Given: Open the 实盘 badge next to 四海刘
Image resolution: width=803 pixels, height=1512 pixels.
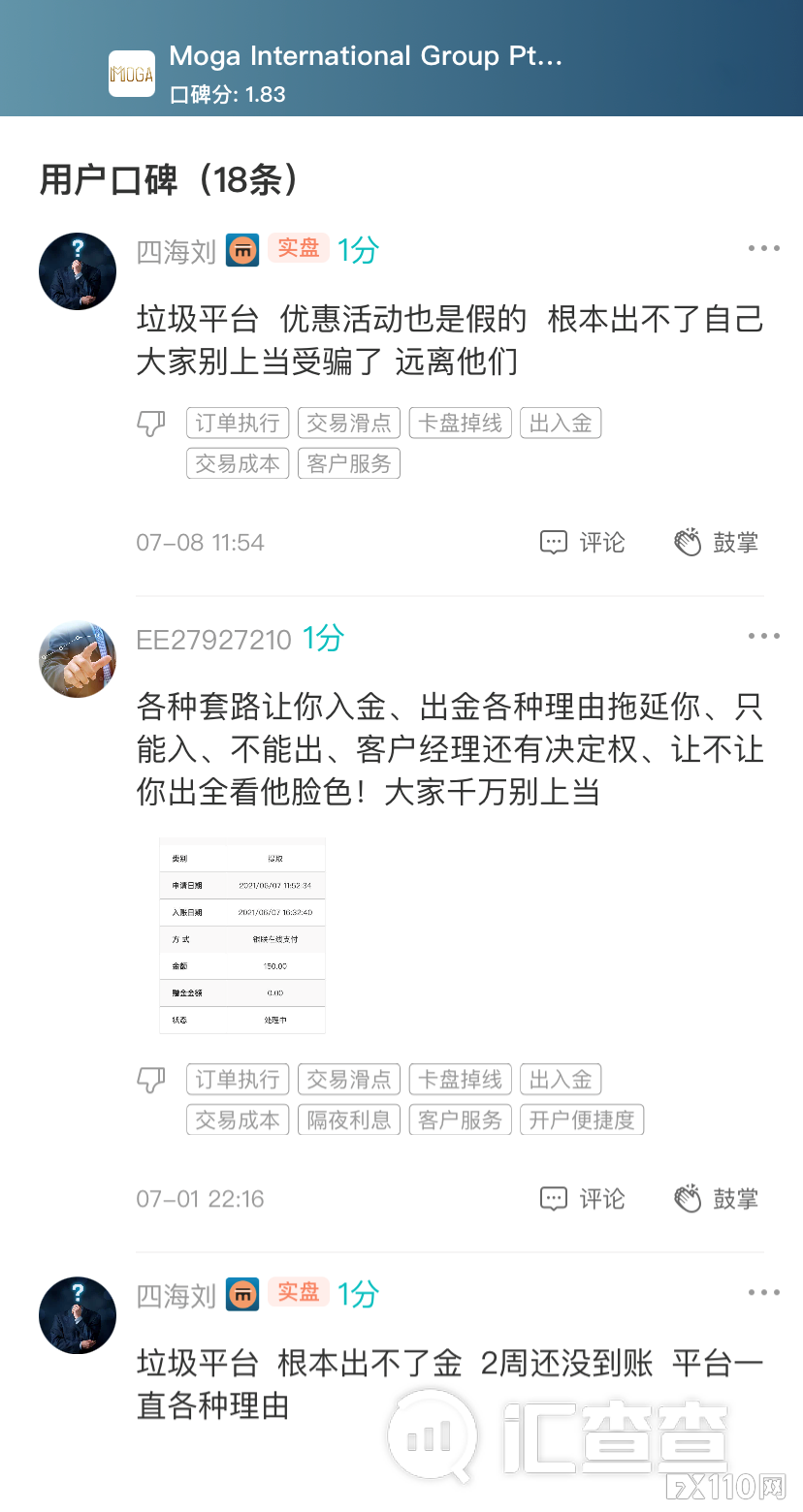Looking at the screenshot, I should 299,249.
